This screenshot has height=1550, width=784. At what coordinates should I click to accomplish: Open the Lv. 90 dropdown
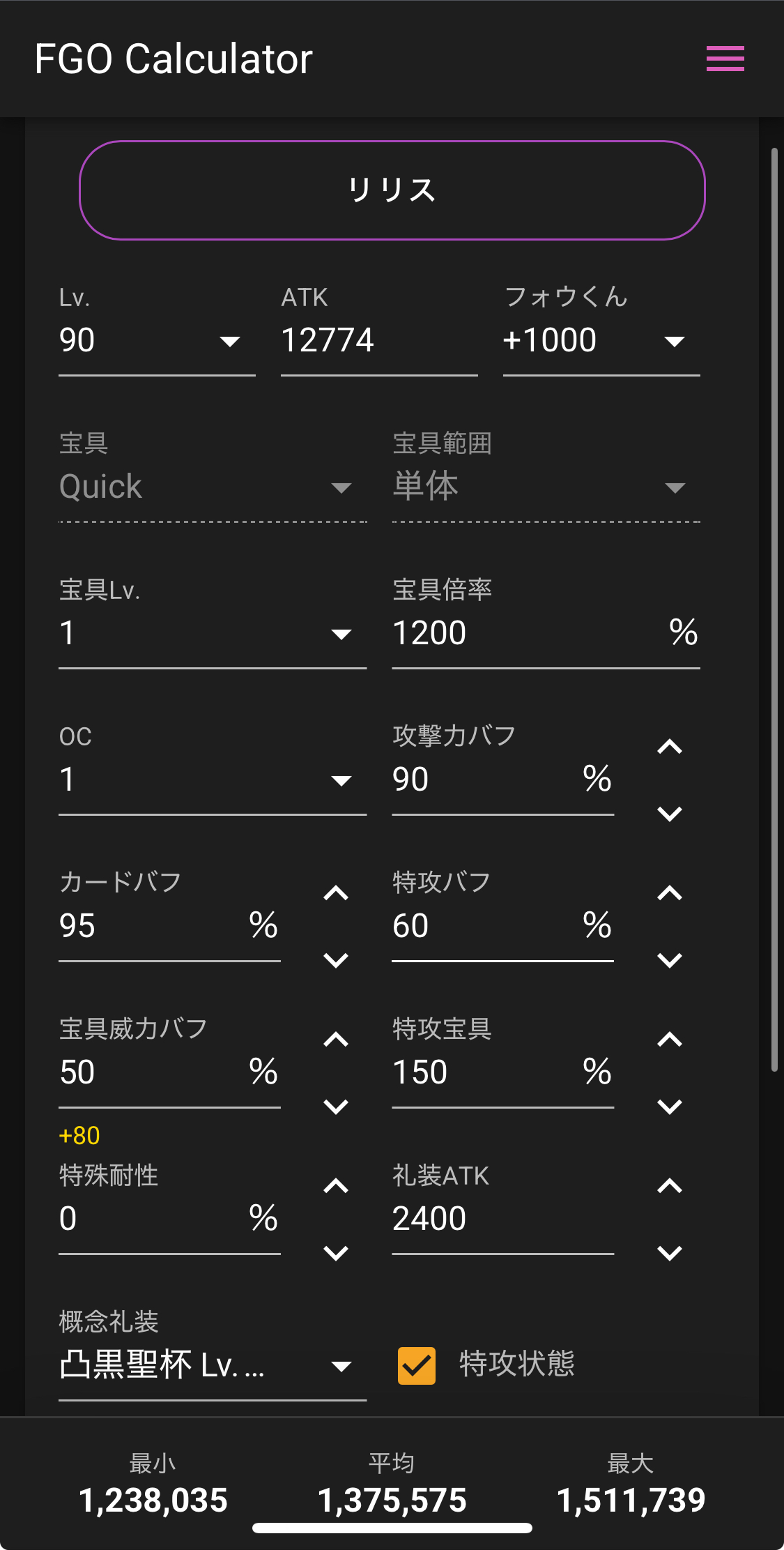[156, 341]
